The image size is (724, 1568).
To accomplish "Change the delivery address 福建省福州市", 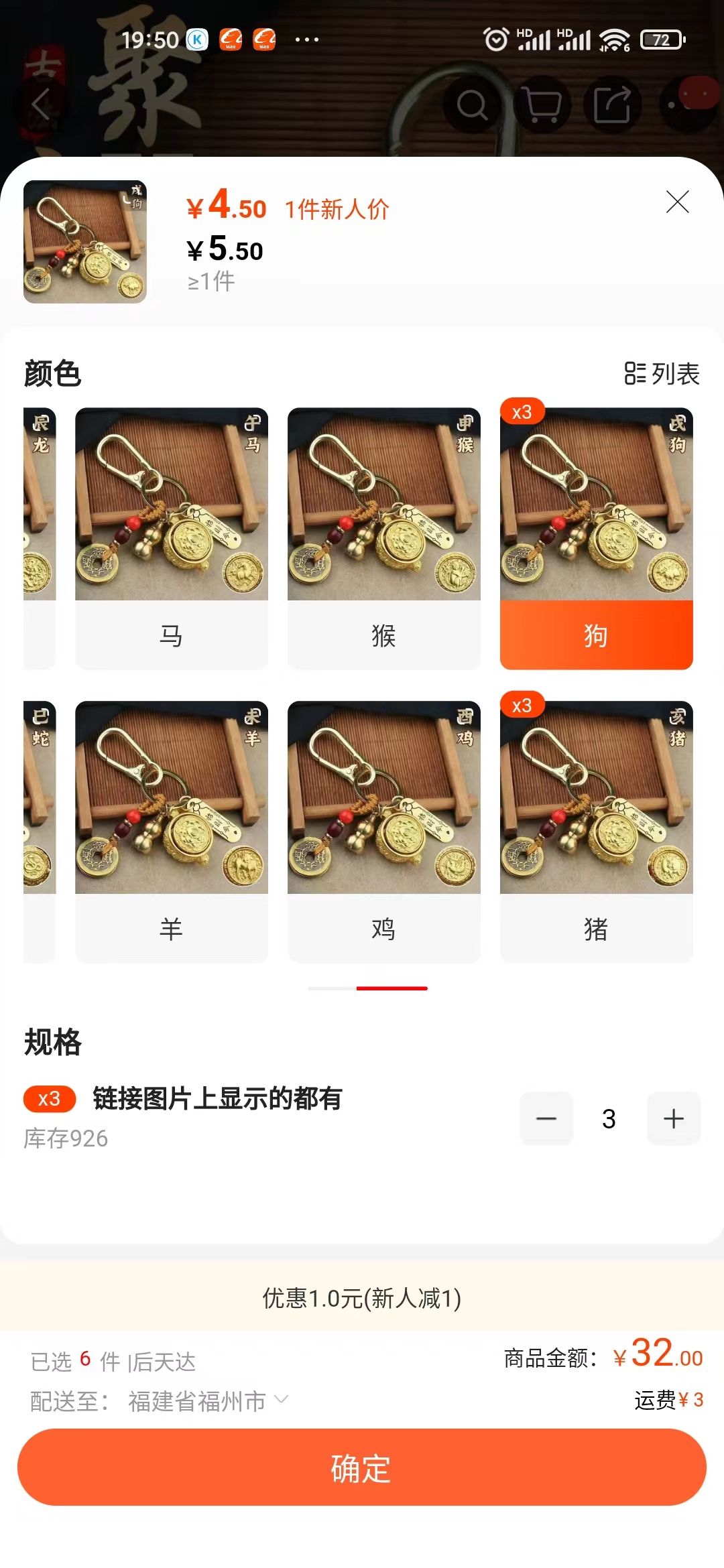I will click(x=208, y=1400).
